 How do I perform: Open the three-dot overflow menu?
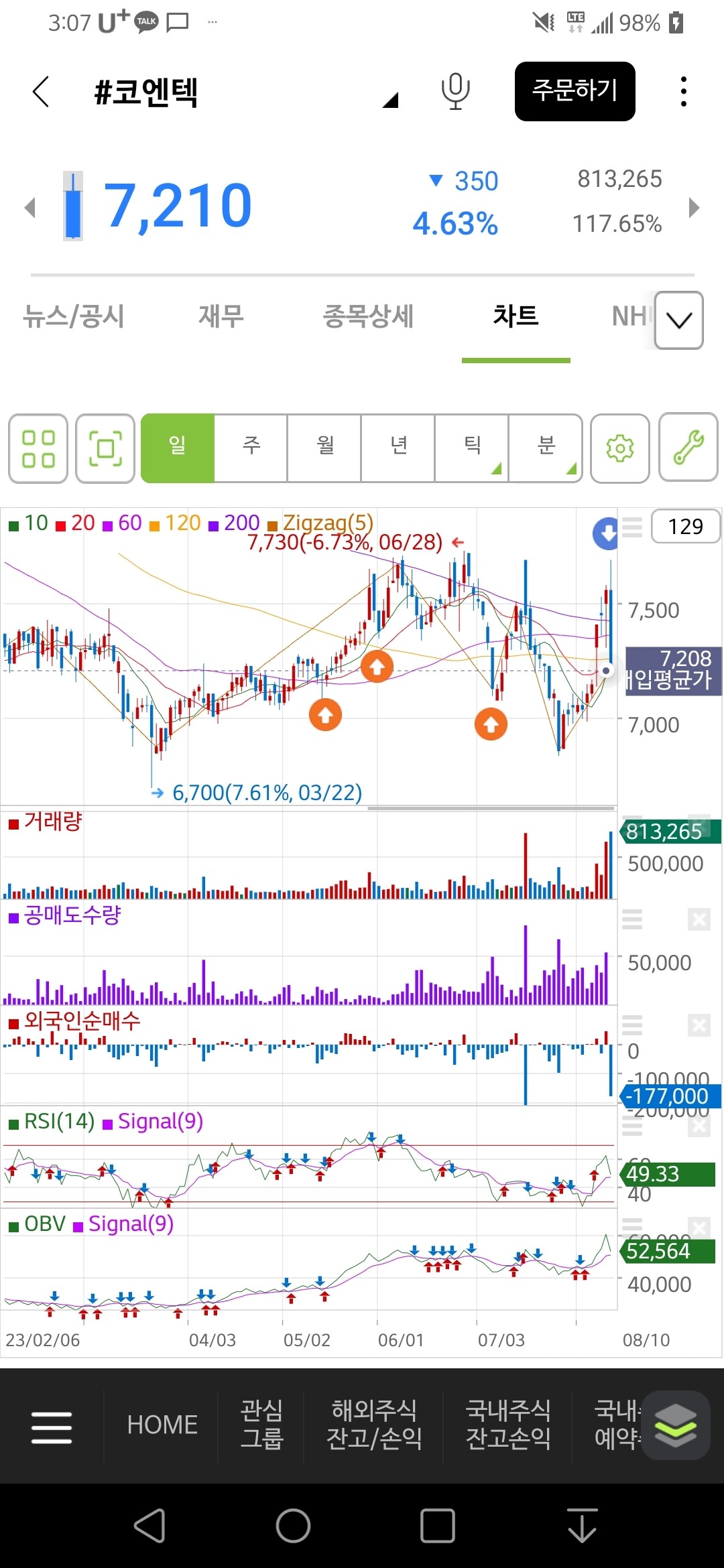[x=683, y=91]
